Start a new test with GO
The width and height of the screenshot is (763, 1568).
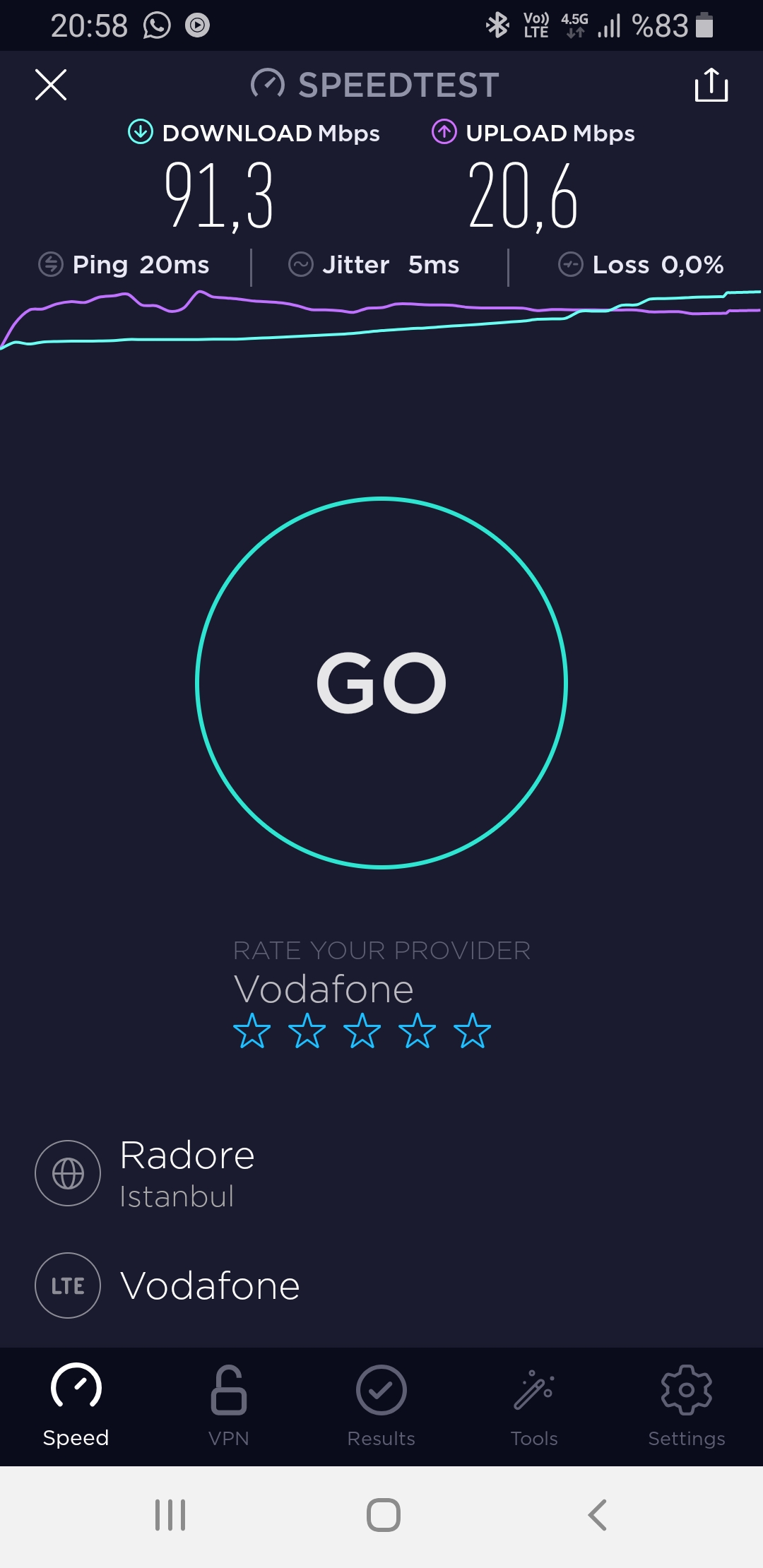coord(381,682)
